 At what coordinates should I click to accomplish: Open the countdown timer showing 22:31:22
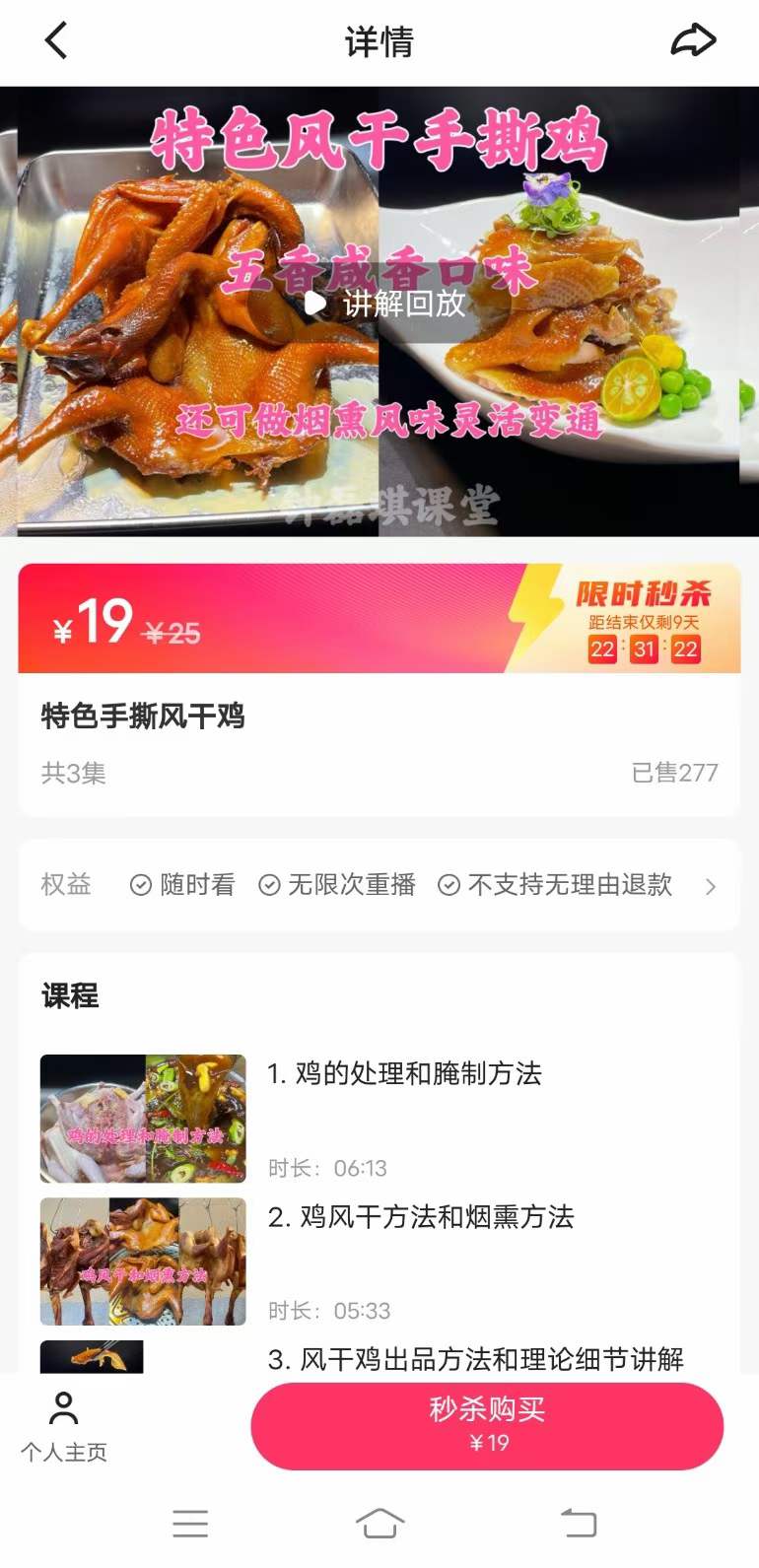(645, 649)
